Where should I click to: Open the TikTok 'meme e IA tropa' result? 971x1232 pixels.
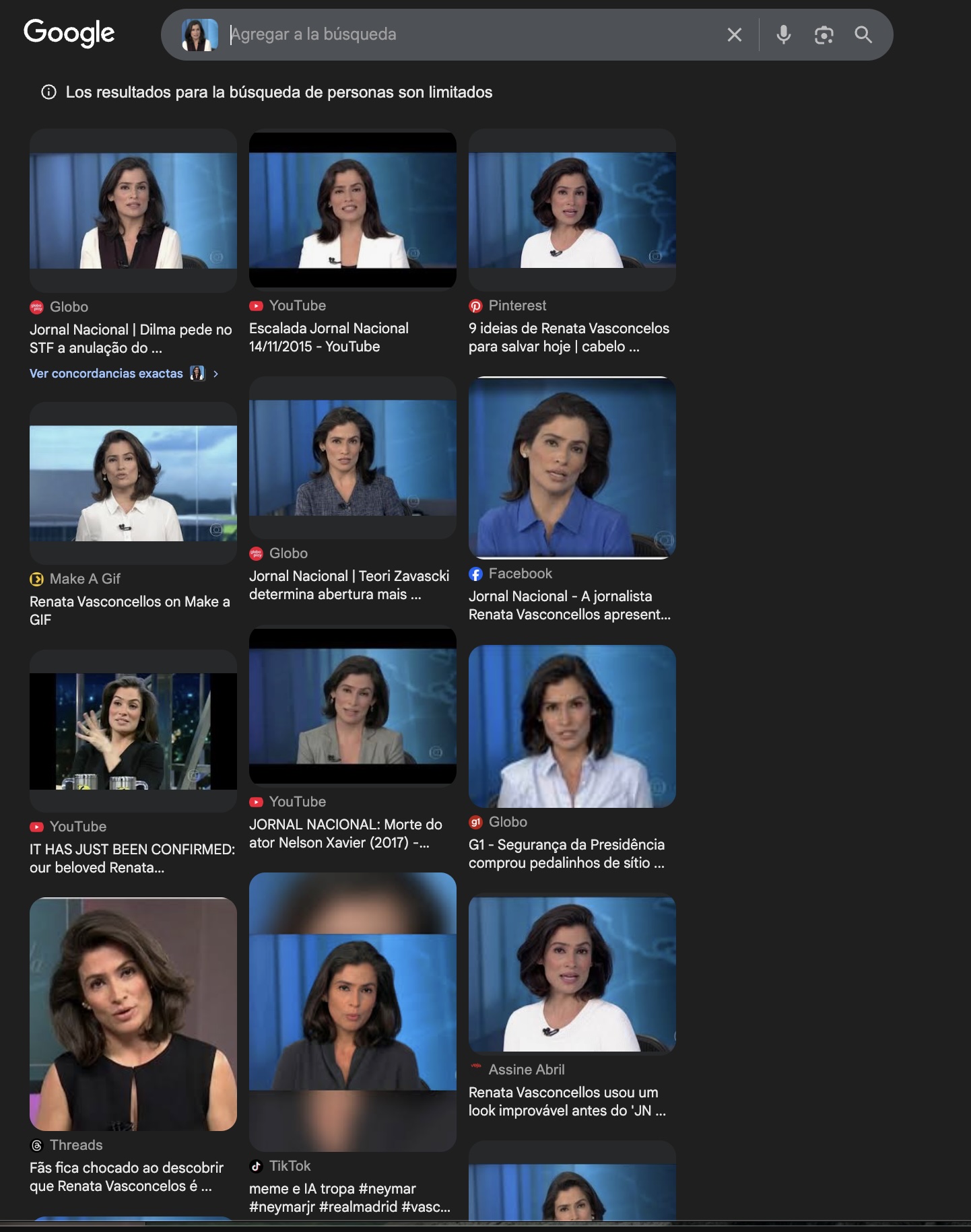(x=349, y=1198)
